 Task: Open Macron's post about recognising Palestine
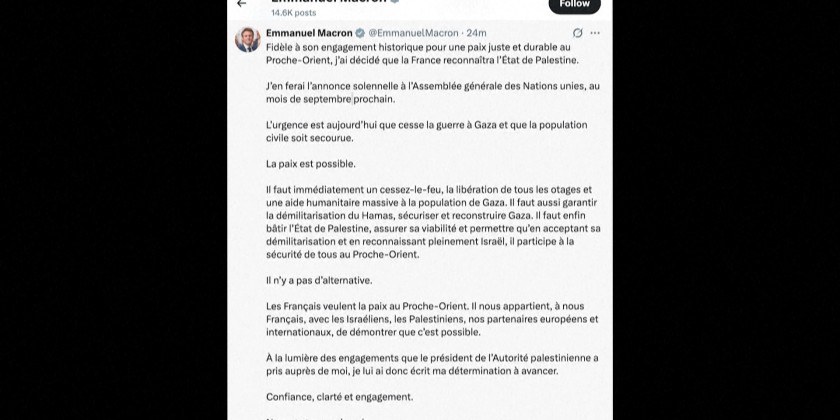(x=430, y=200)
